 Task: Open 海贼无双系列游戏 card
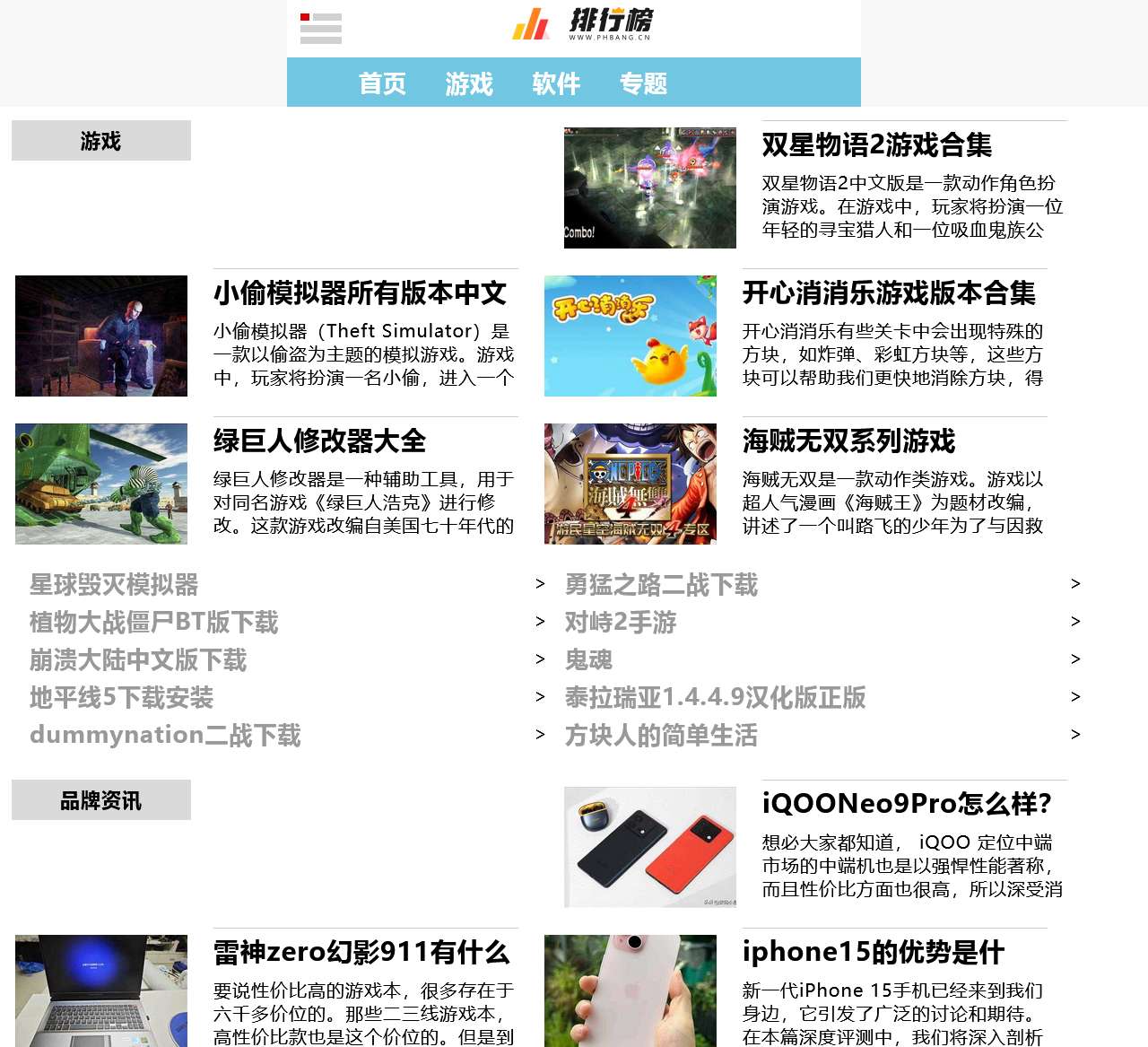pos(848,441)
